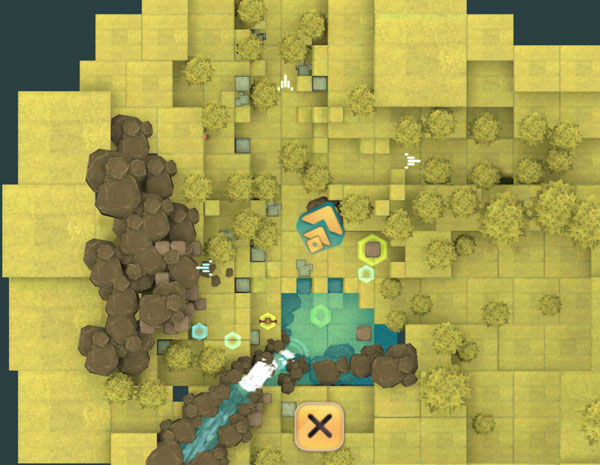Select the green hexagon in the water

[x=320, y=316]
